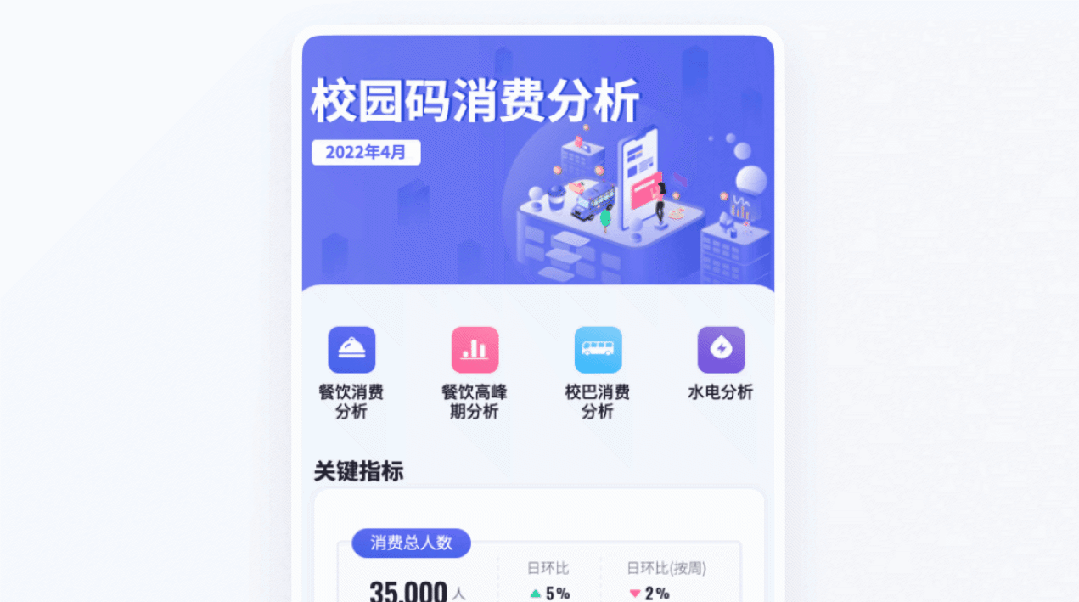Image resolution: width=1079 pixels, height=602 pixels.
Task: Select the 餐饮高峰期分析 entry
Action: pyautogui.click(x=474, y=351)
